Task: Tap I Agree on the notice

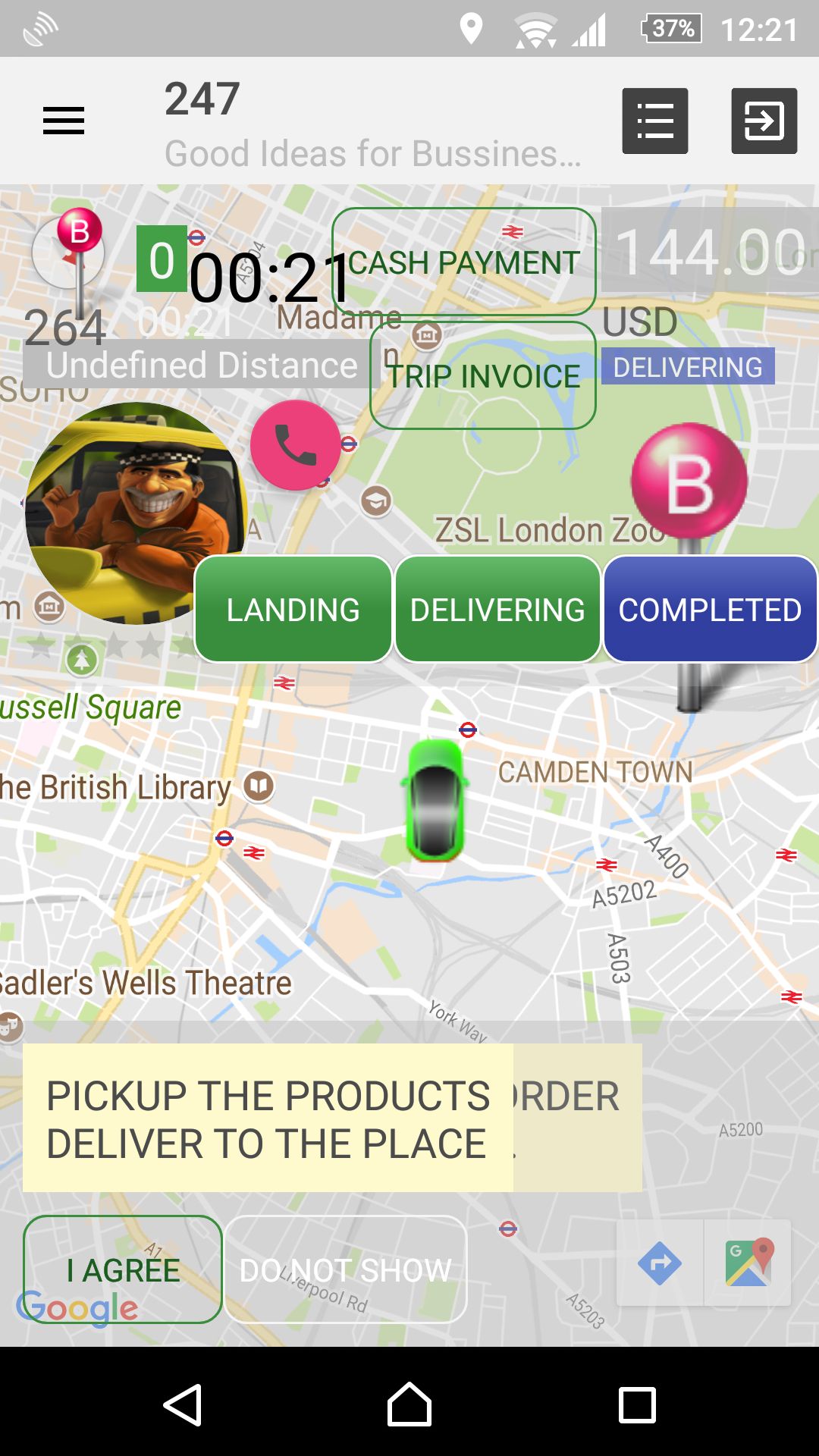Action: pyautogui.click(x=123, y=1269)
